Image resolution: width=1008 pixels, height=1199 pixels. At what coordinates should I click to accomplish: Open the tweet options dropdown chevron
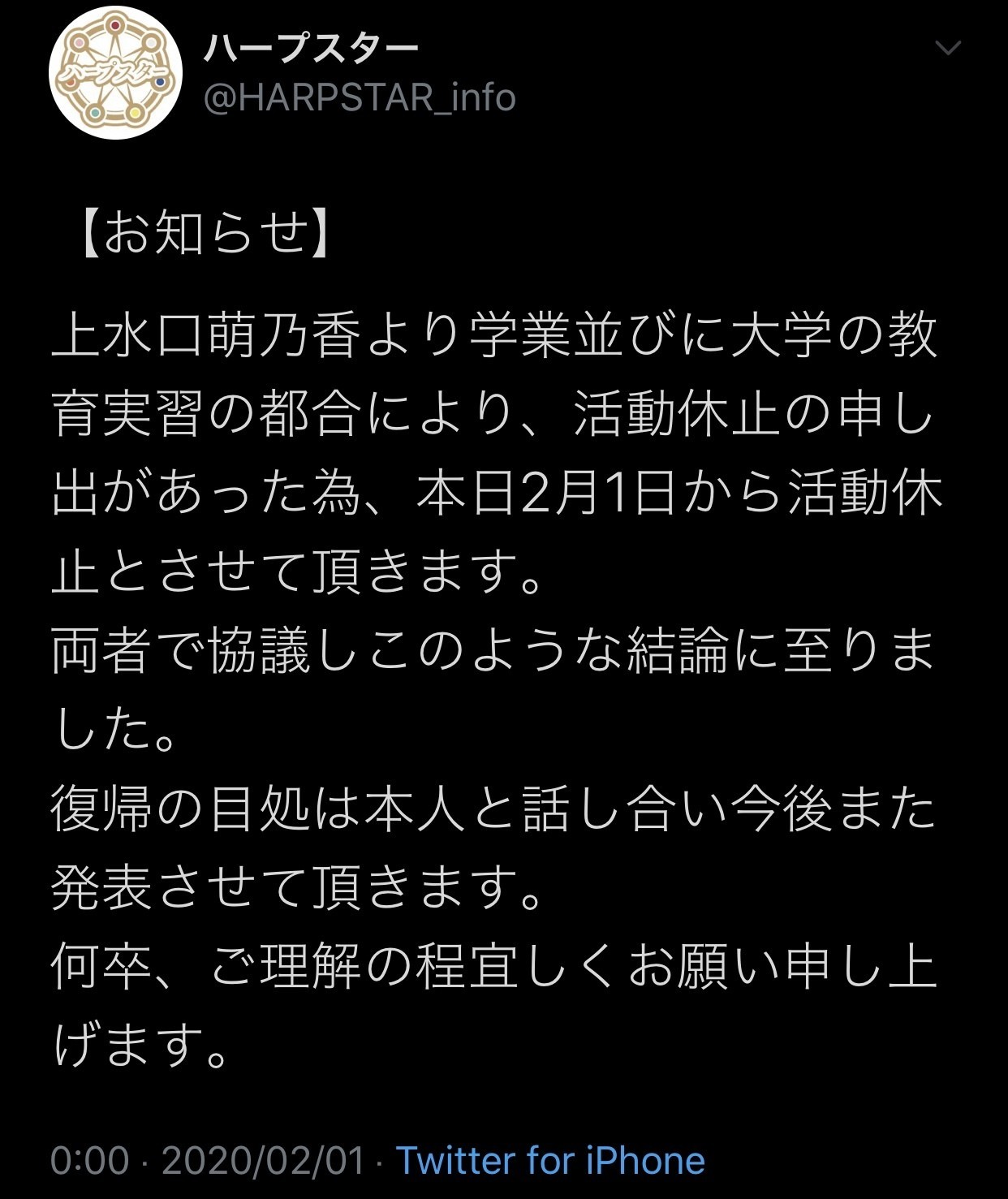pyautogui.click(x=947, y=48)
